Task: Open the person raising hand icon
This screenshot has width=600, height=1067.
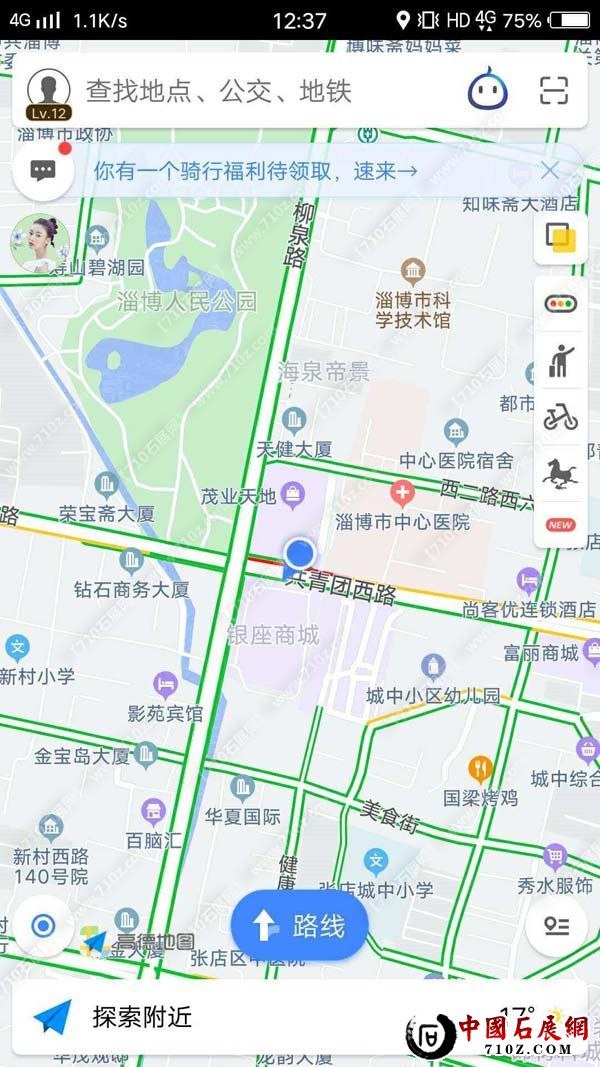Action: [x=560, y=360]
